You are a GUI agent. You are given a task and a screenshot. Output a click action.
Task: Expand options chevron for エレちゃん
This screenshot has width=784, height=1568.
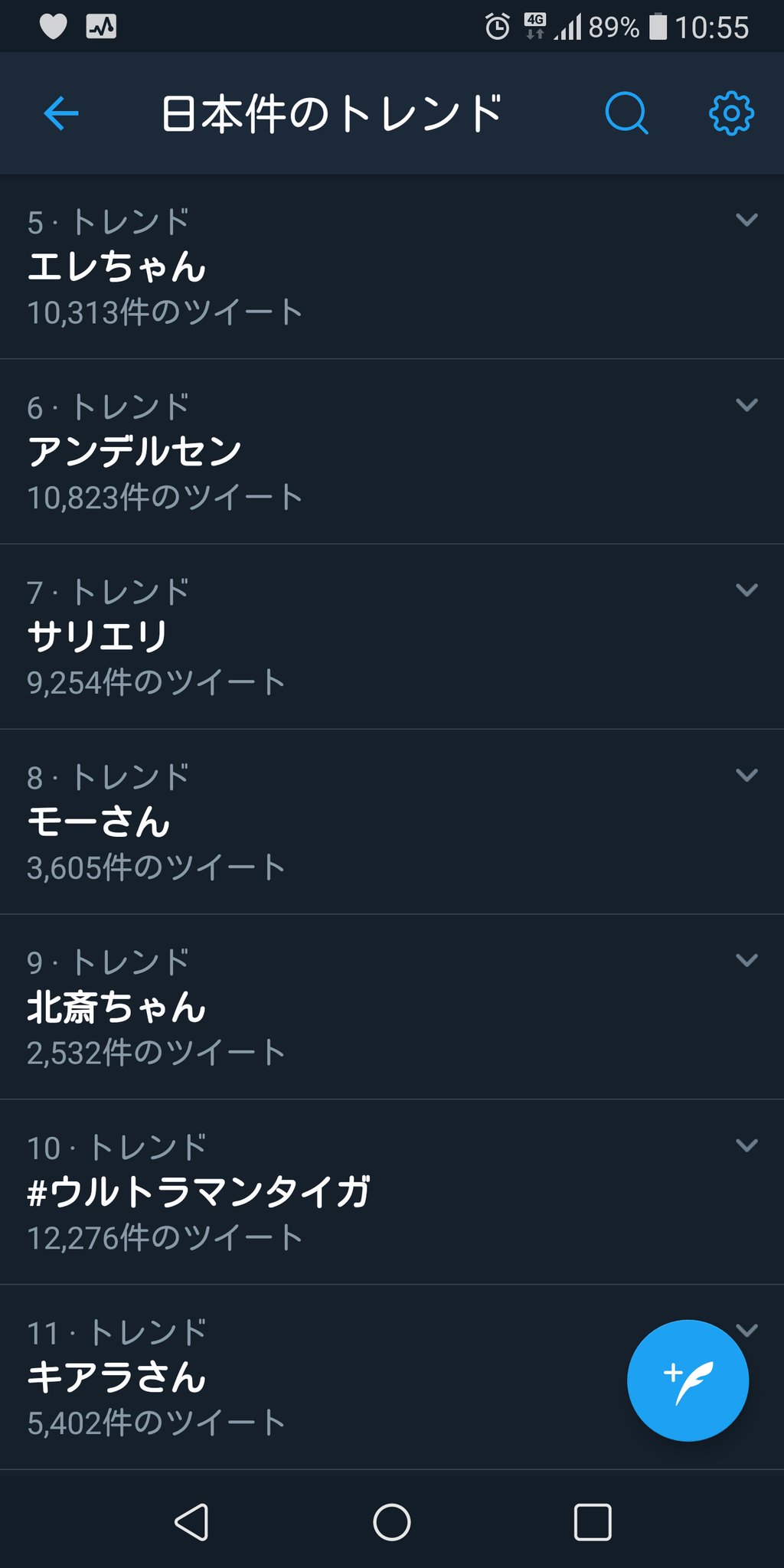746,220
